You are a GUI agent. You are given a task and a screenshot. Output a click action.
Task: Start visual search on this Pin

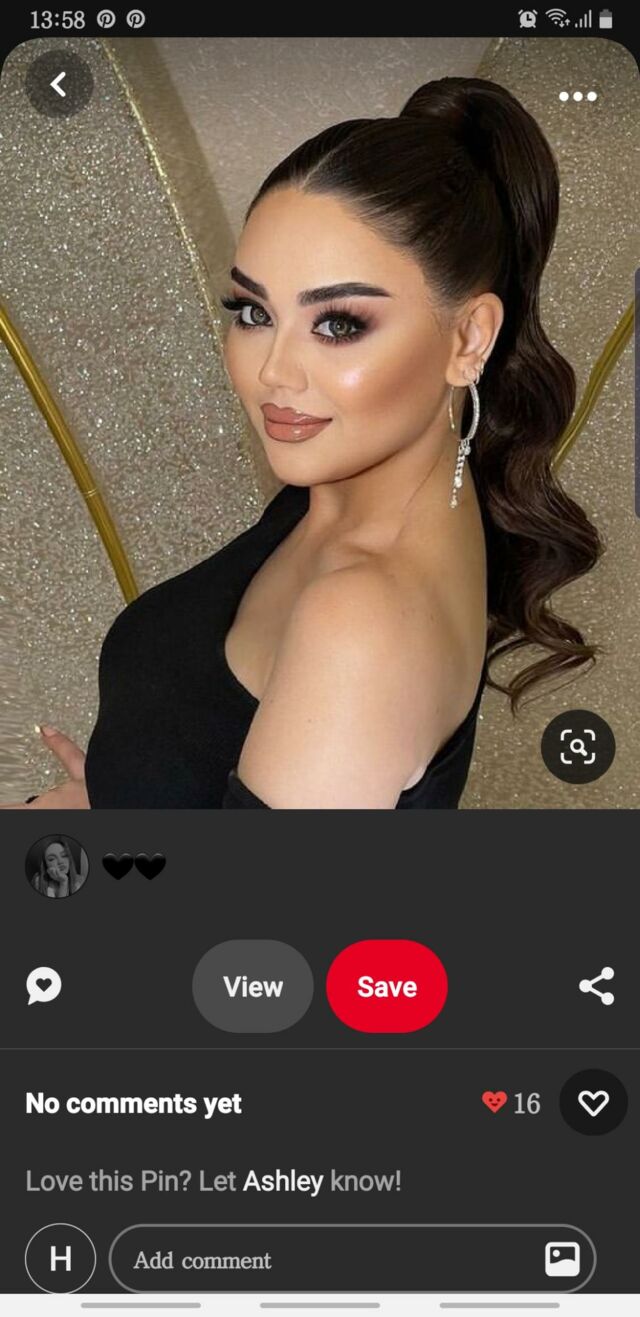click(577, 746)
